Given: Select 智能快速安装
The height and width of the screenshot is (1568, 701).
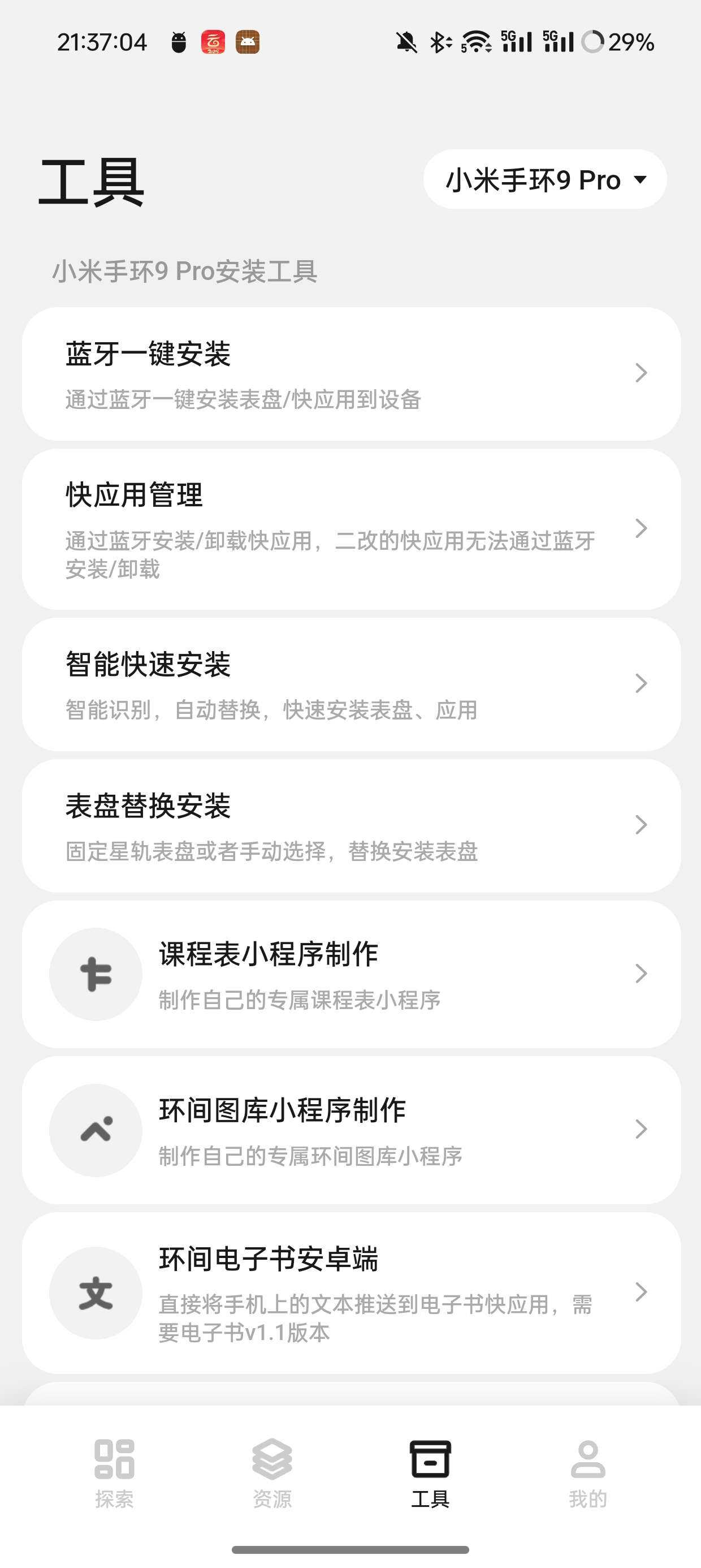Looking at the screenshot, I should [351, 684].
